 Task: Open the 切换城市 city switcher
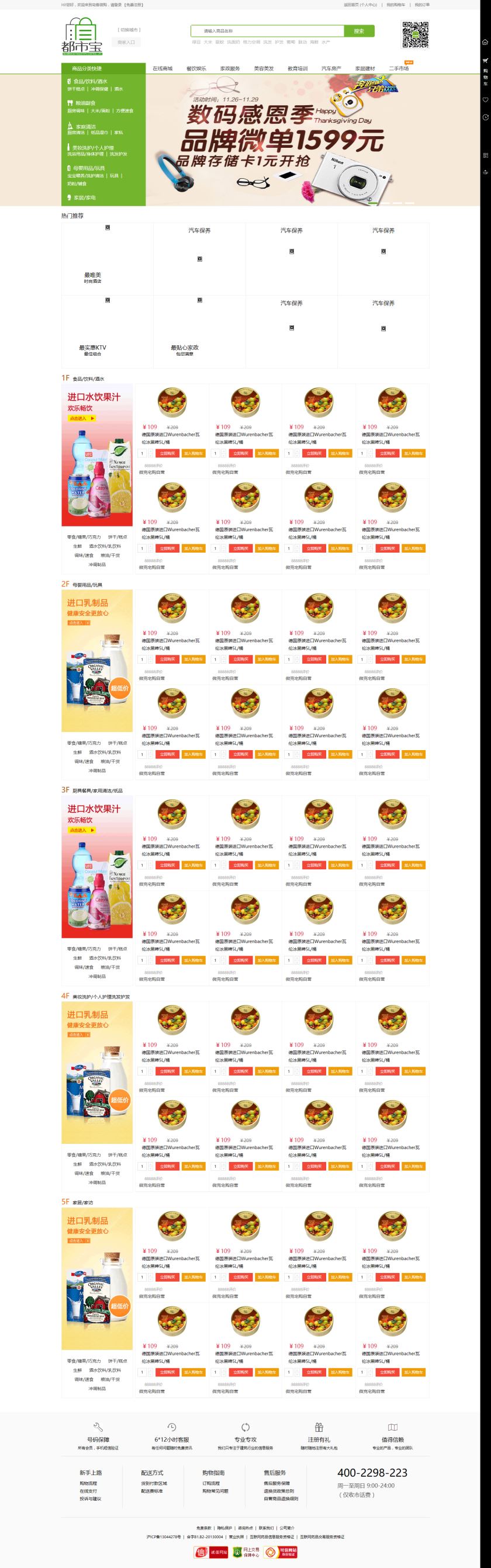coord(129,29)
